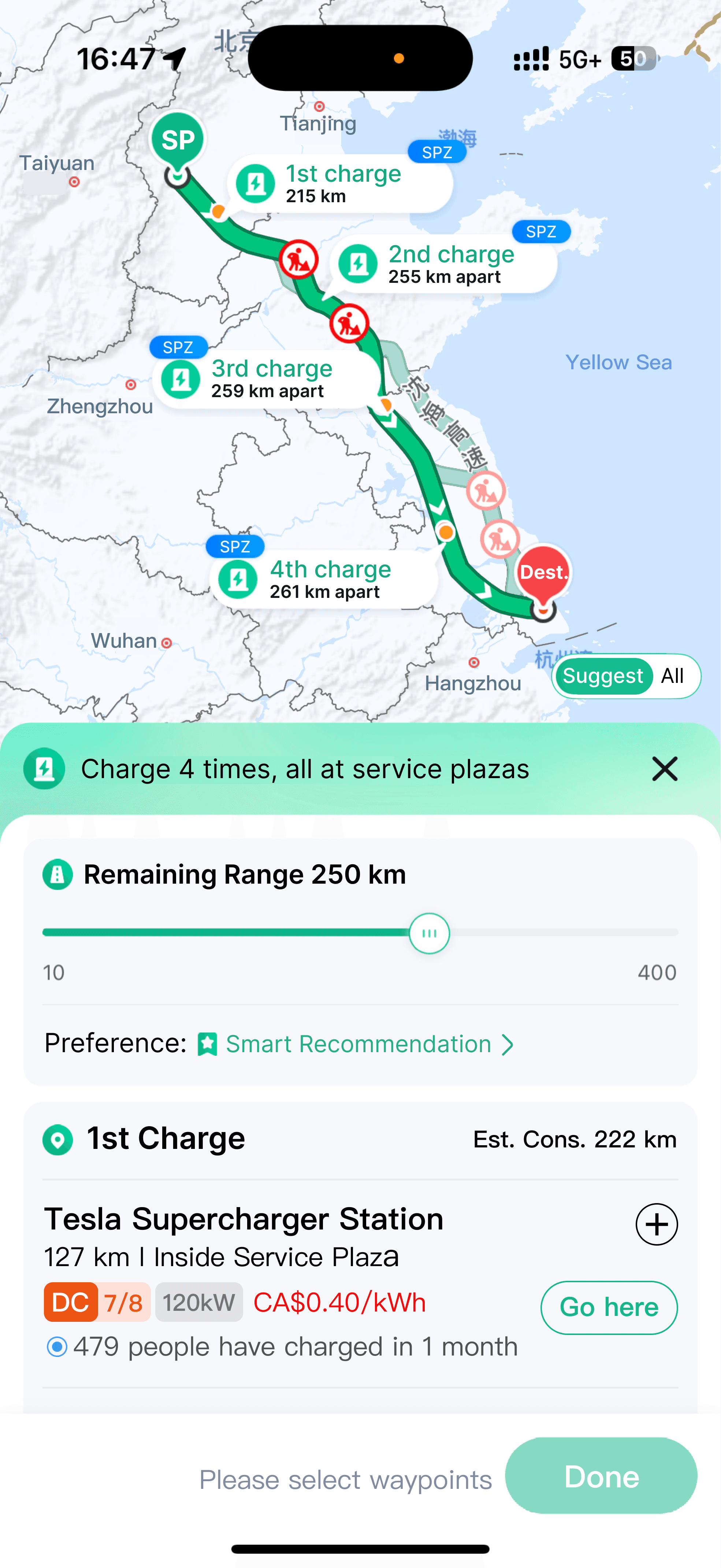721x1568 pixels.
Task: Switch charger view to All
Action: (672, 676)
